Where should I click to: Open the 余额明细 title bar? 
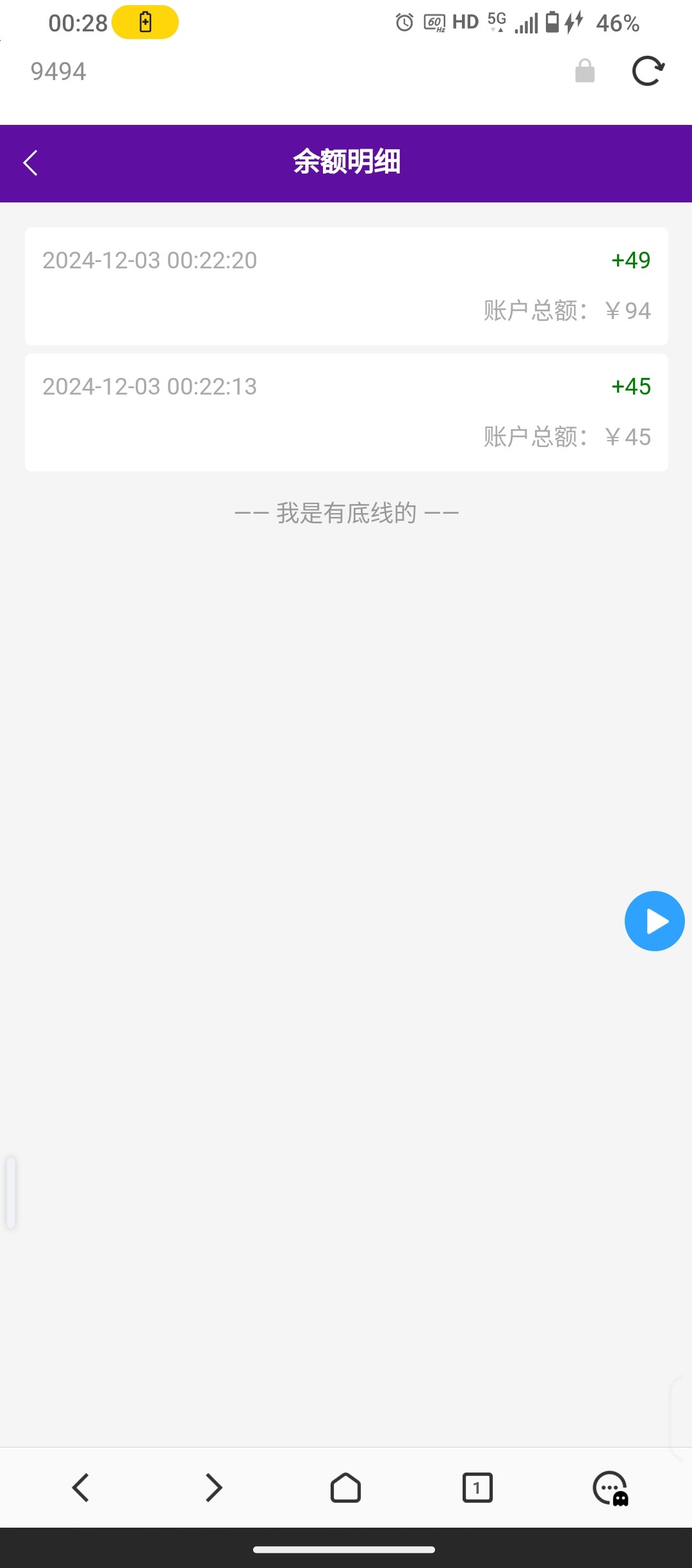click(x=346, y=163)
